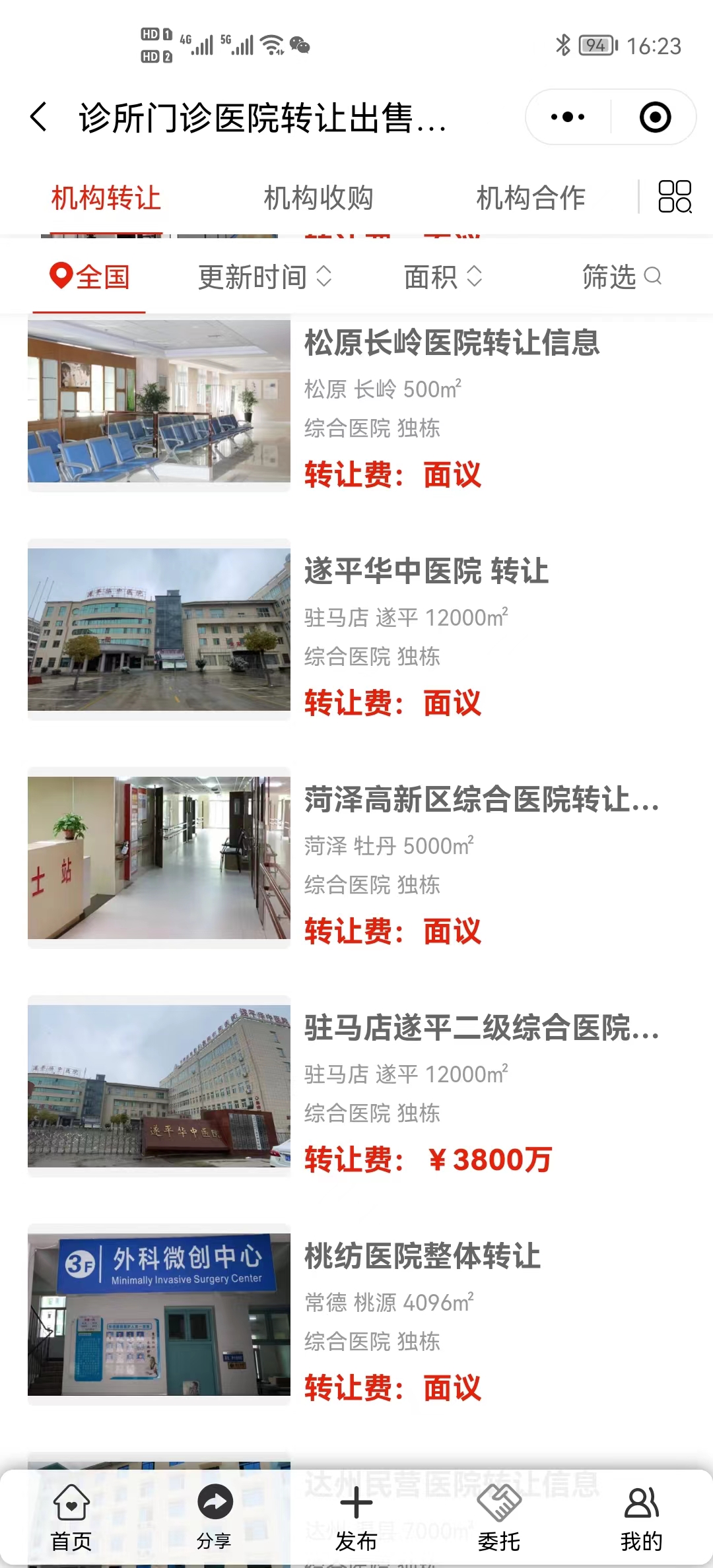
Task: Open 松原长岭医院转让信息 listing
Action: (452, 343)
